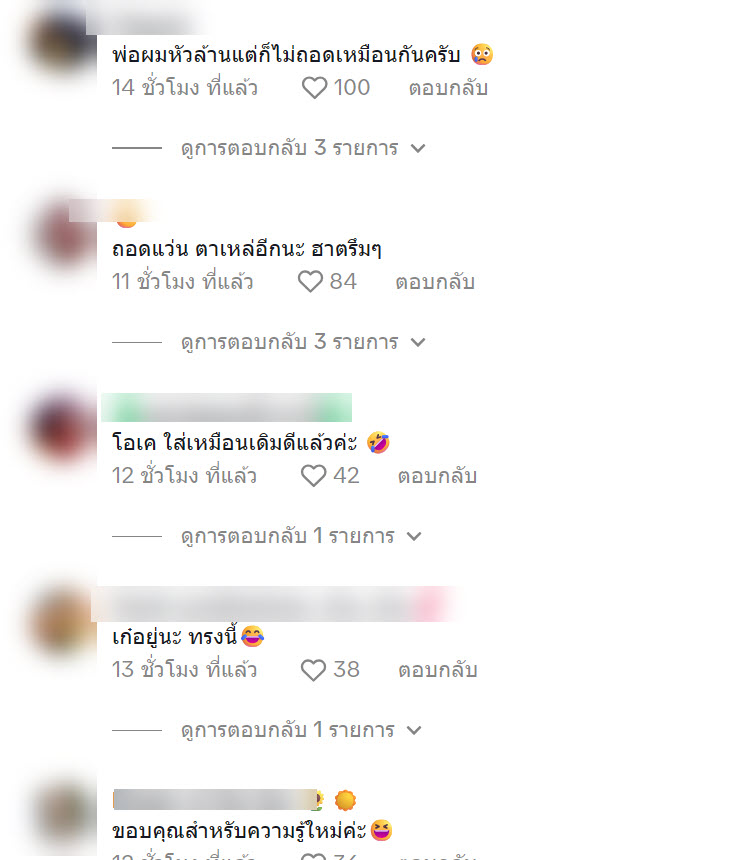Reply to the 'เก๋อยู่นะ ทรงนี้' comment
Image resolution: width=743 pixels, height=860 pixels.
pyautogui.click(x=437, y=670)
